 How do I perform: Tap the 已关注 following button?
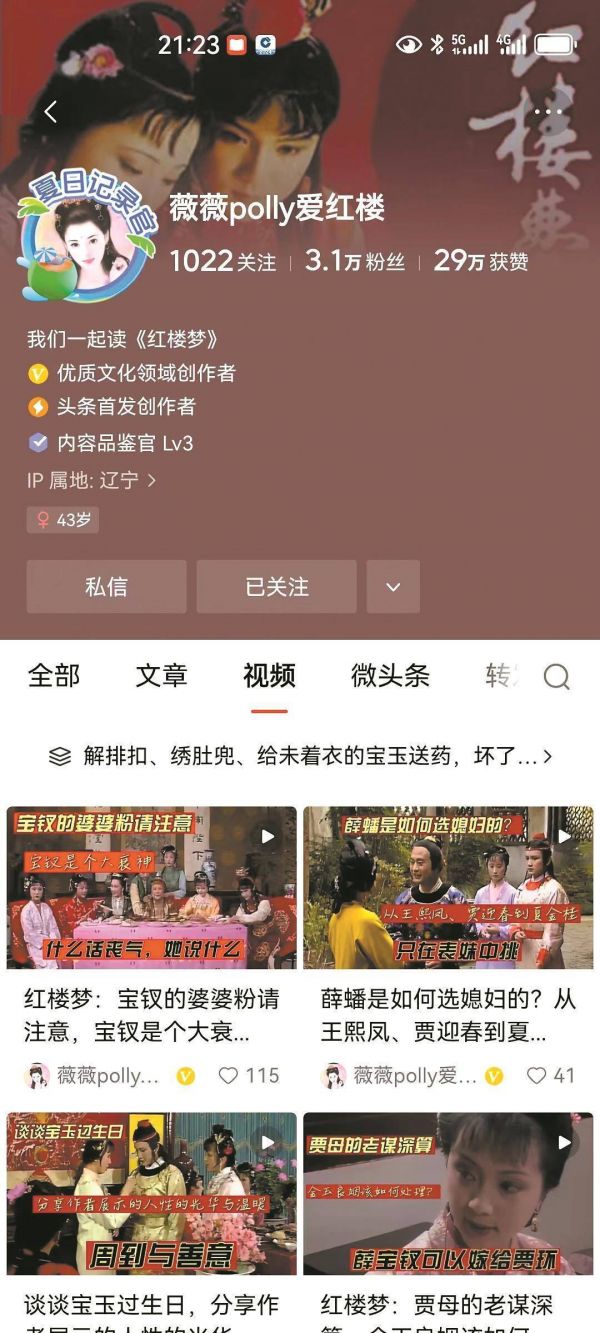276,586
